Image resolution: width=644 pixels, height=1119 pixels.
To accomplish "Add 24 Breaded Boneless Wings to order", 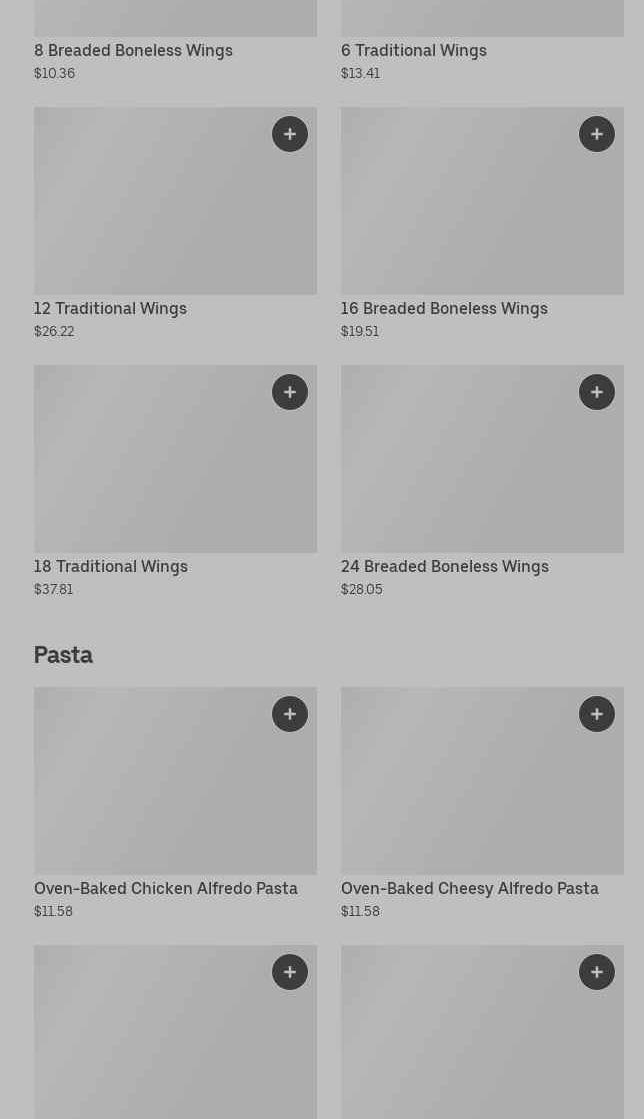I will click(x=597, y=392).
